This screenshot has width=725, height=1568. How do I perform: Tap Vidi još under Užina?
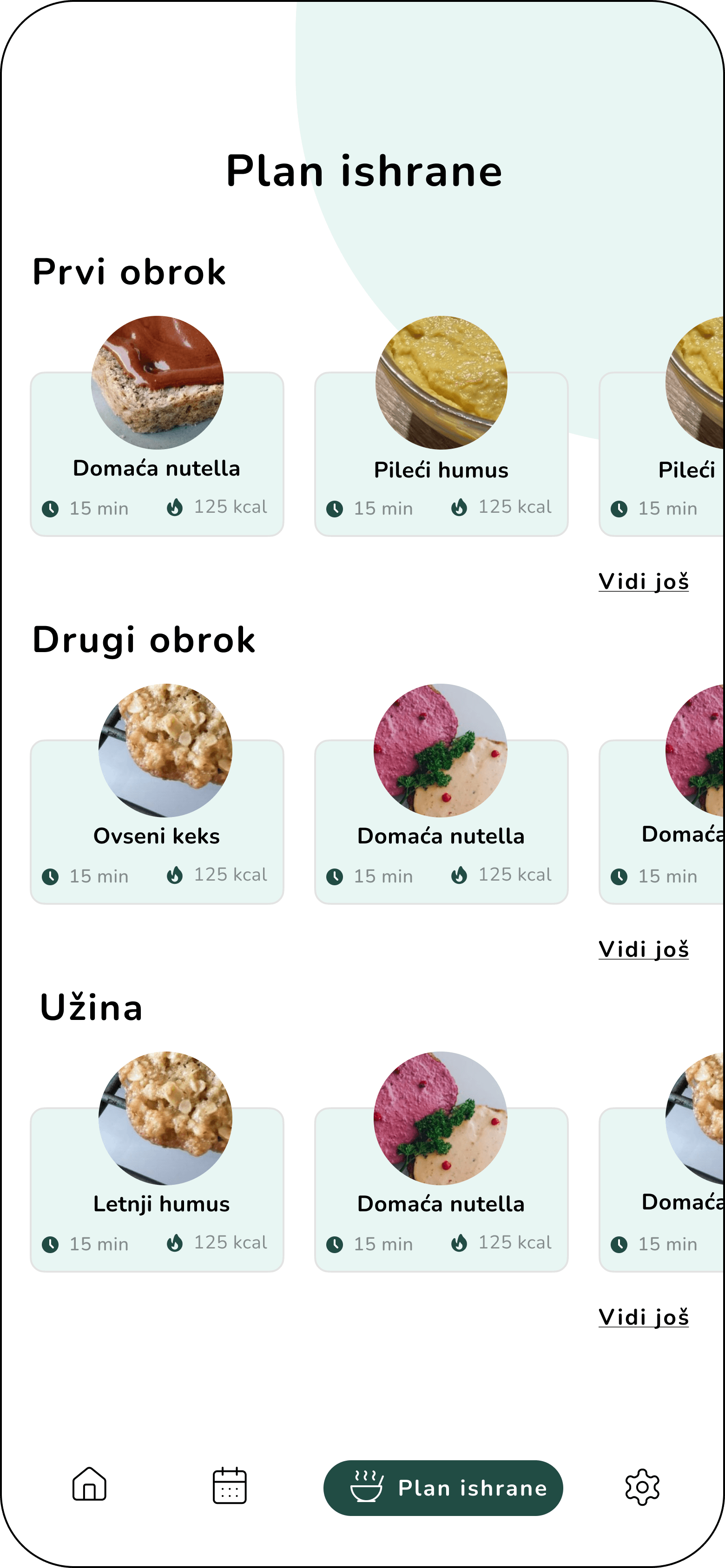[643, 1317]
